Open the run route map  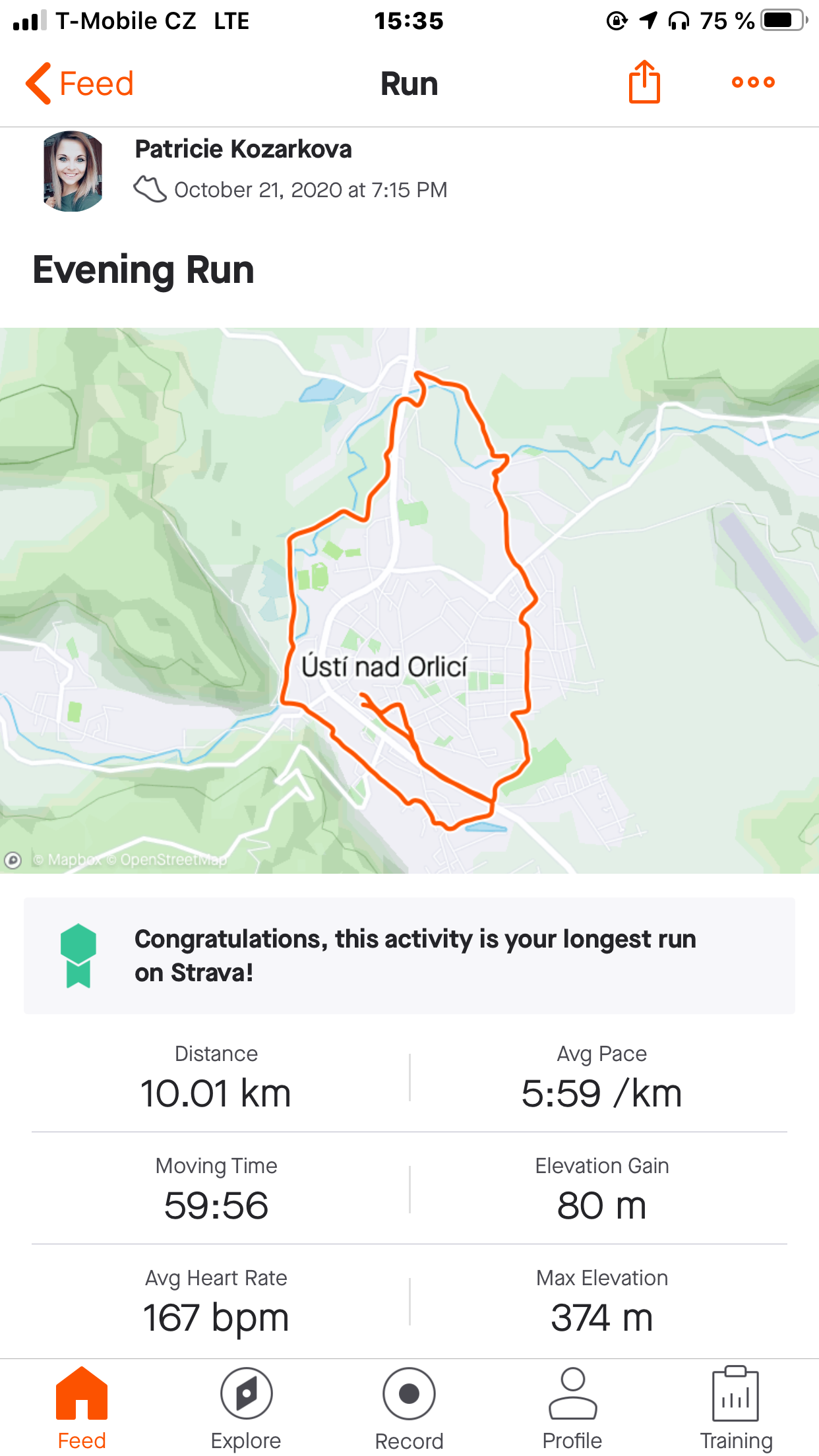[x=409, y=601]
